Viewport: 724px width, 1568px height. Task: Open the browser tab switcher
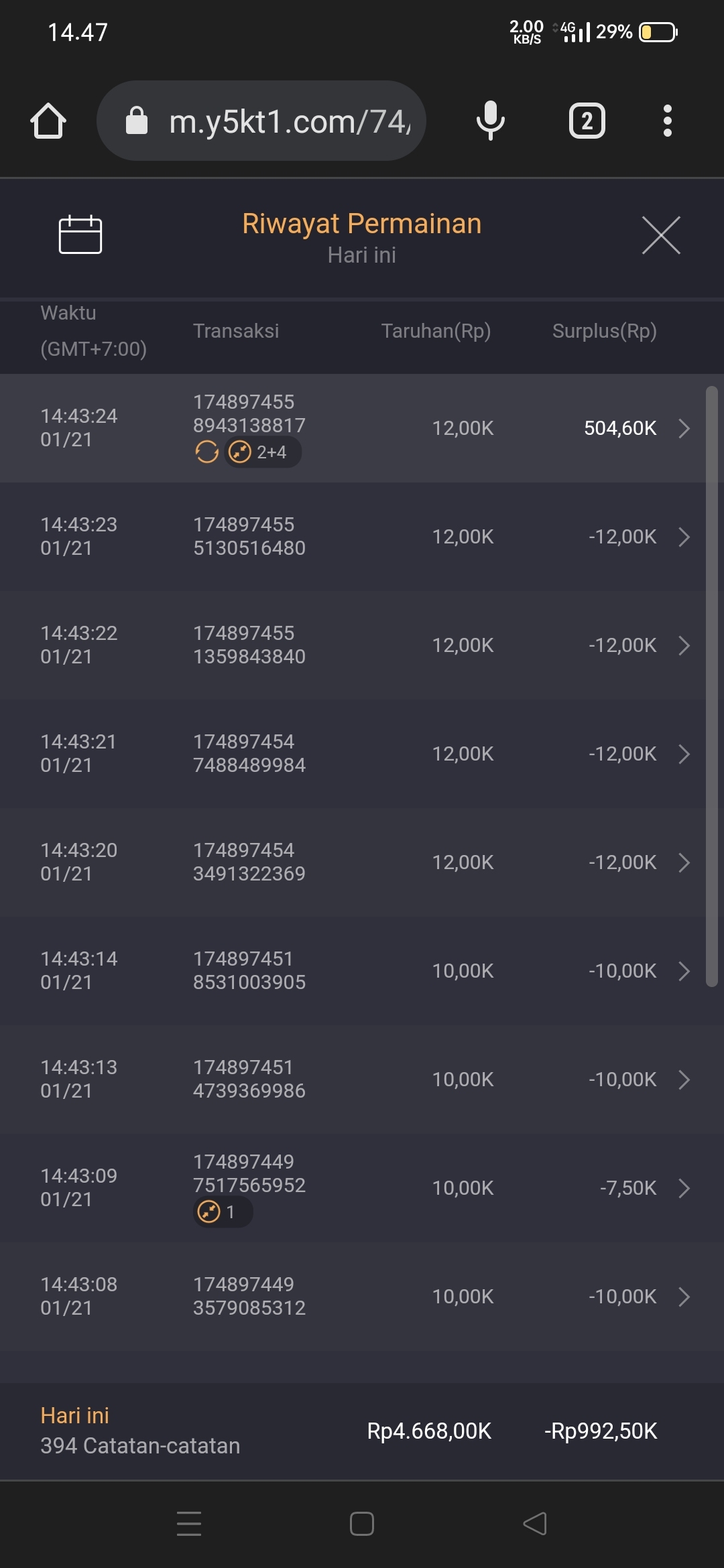click(x=587, y=121)
